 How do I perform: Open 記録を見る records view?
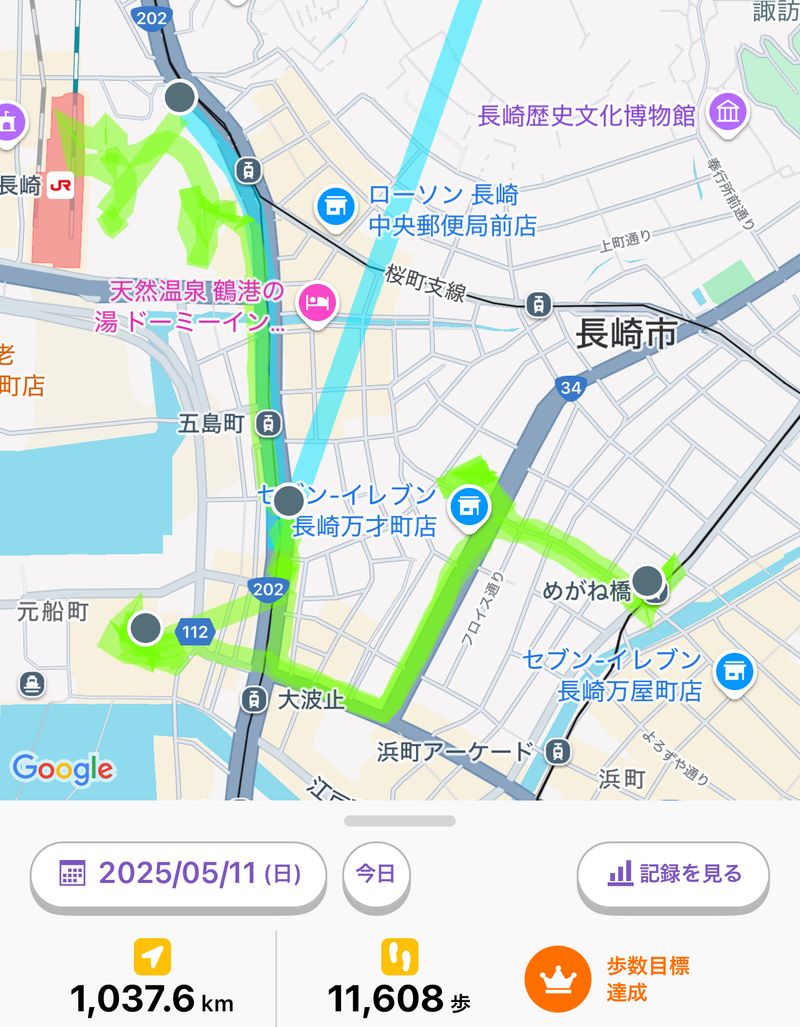pyautogui.click(x=673, y=874)
